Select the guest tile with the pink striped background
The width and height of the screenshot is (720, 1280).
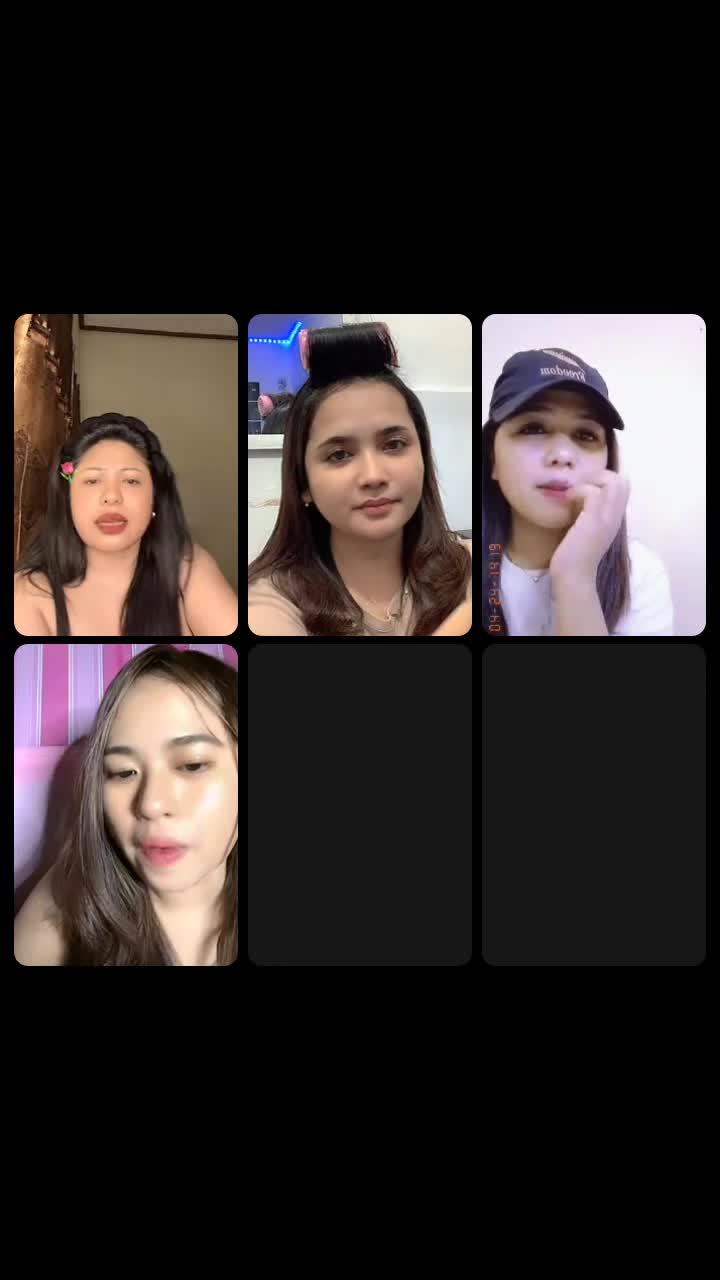pos(126,805)
